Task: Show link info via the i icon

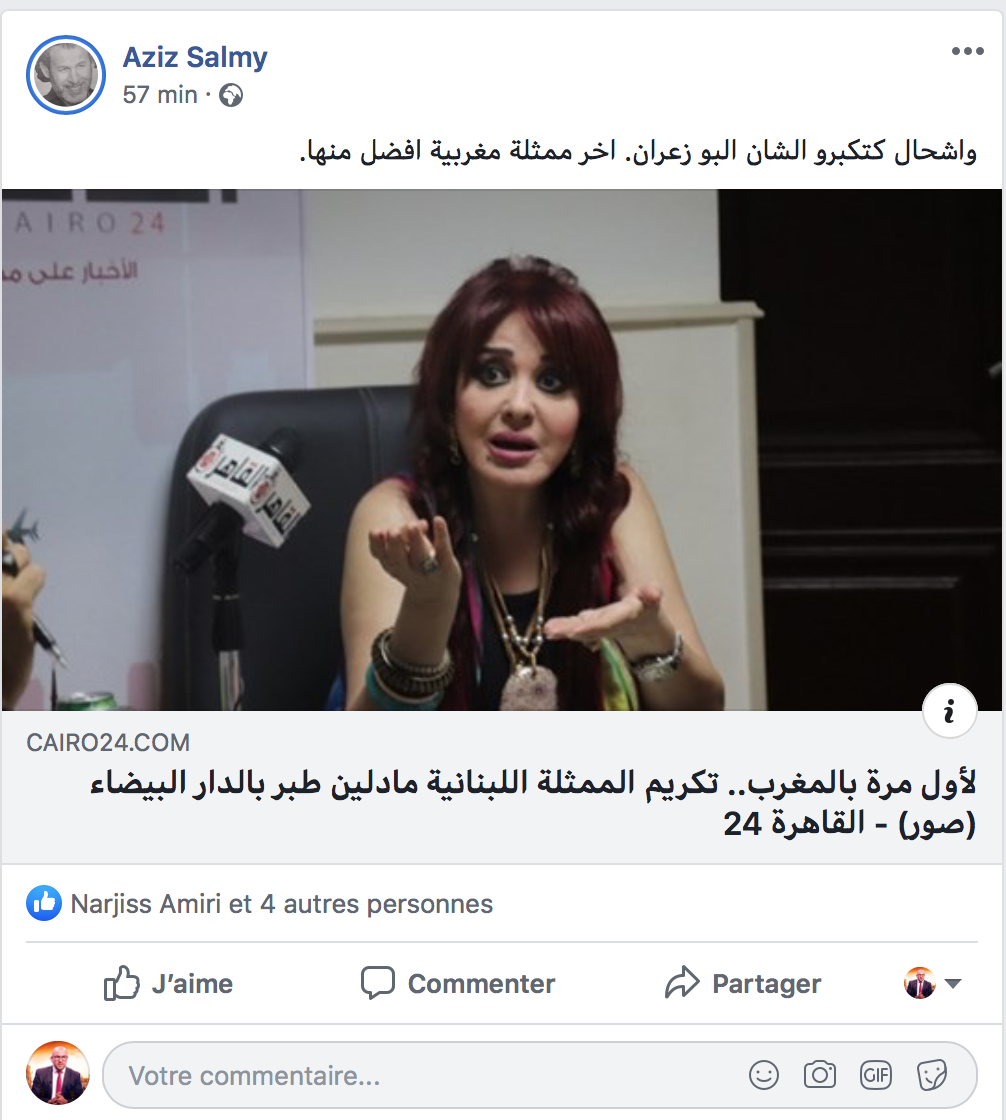Action: (x=948, y=711)
